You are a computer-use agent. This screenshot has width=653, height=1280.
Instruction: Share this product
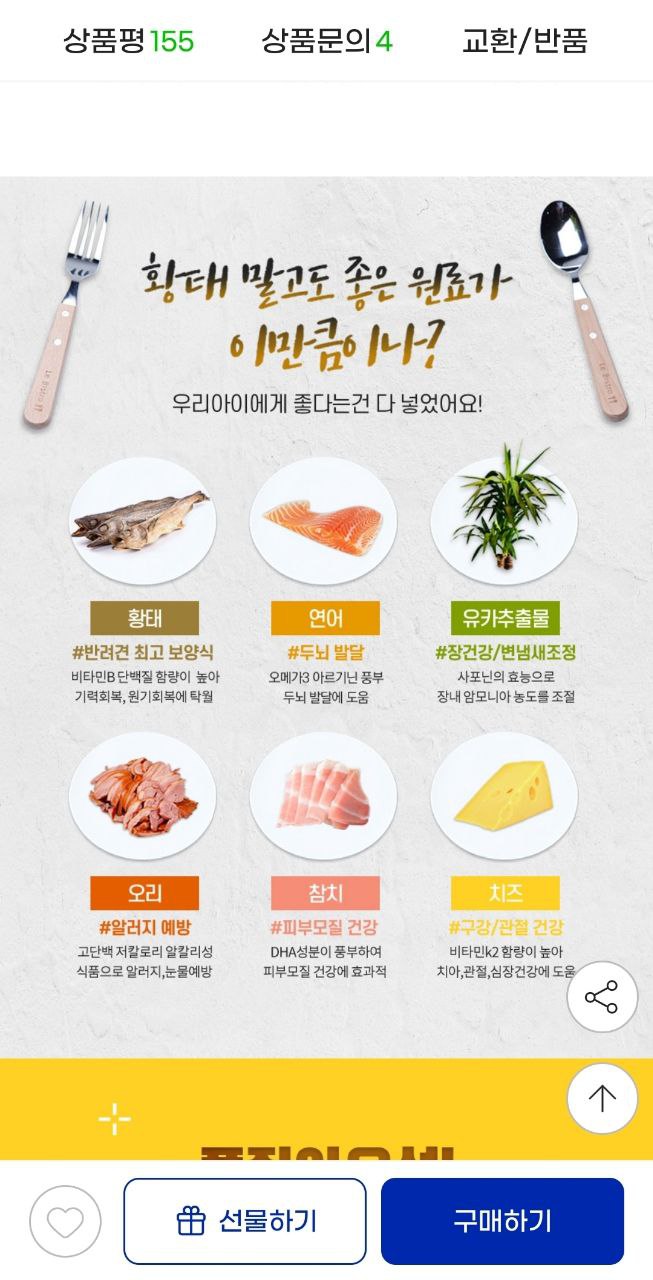(x=601, y=997)
